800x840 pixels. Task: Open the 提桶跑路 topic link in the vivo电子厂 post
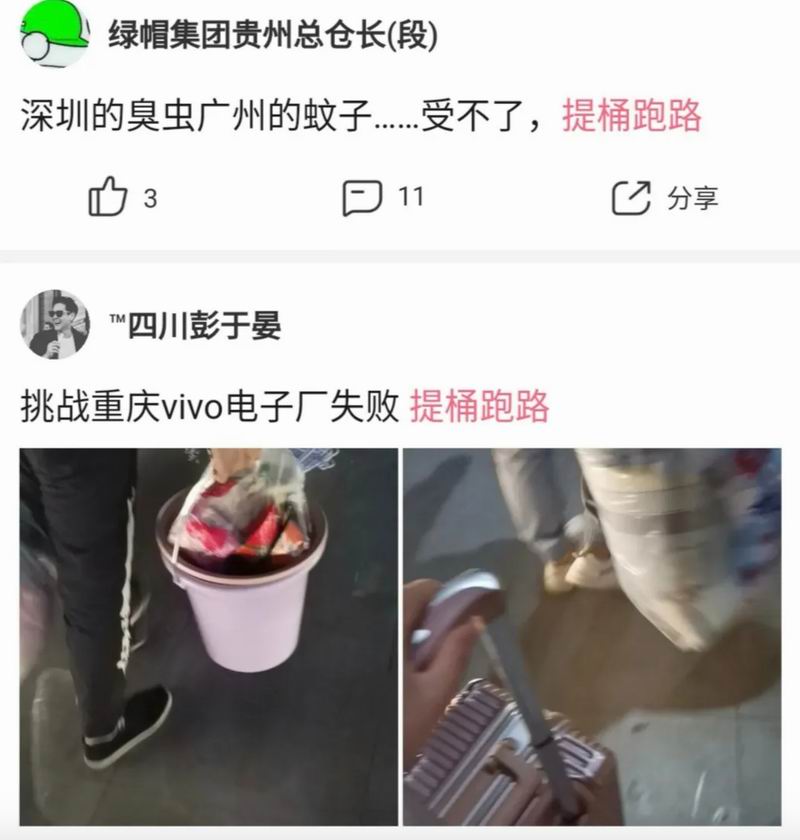(479, 407)
